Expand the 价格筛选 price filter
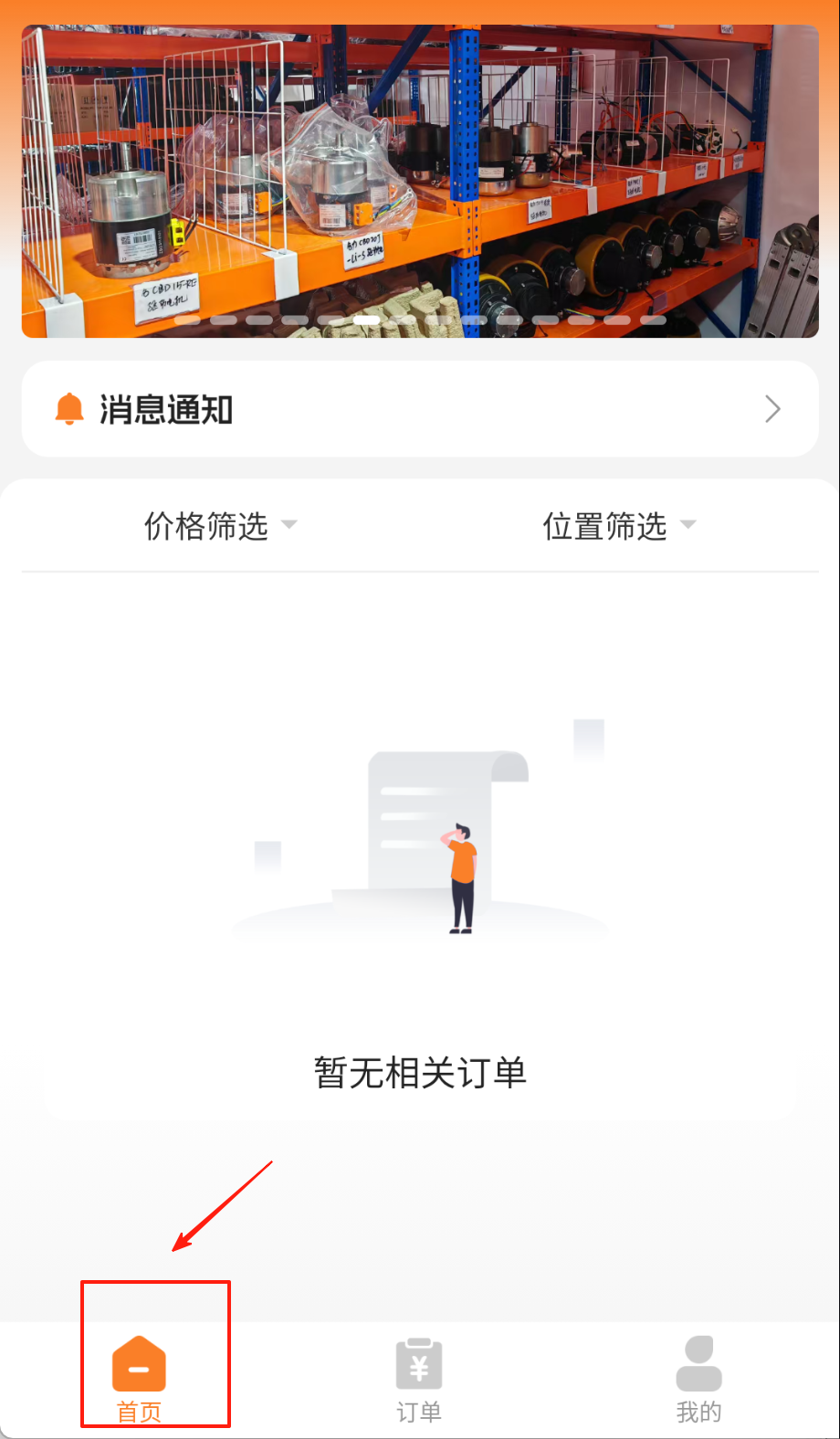This screenshot has height=1439, width=840. [220, 526]
